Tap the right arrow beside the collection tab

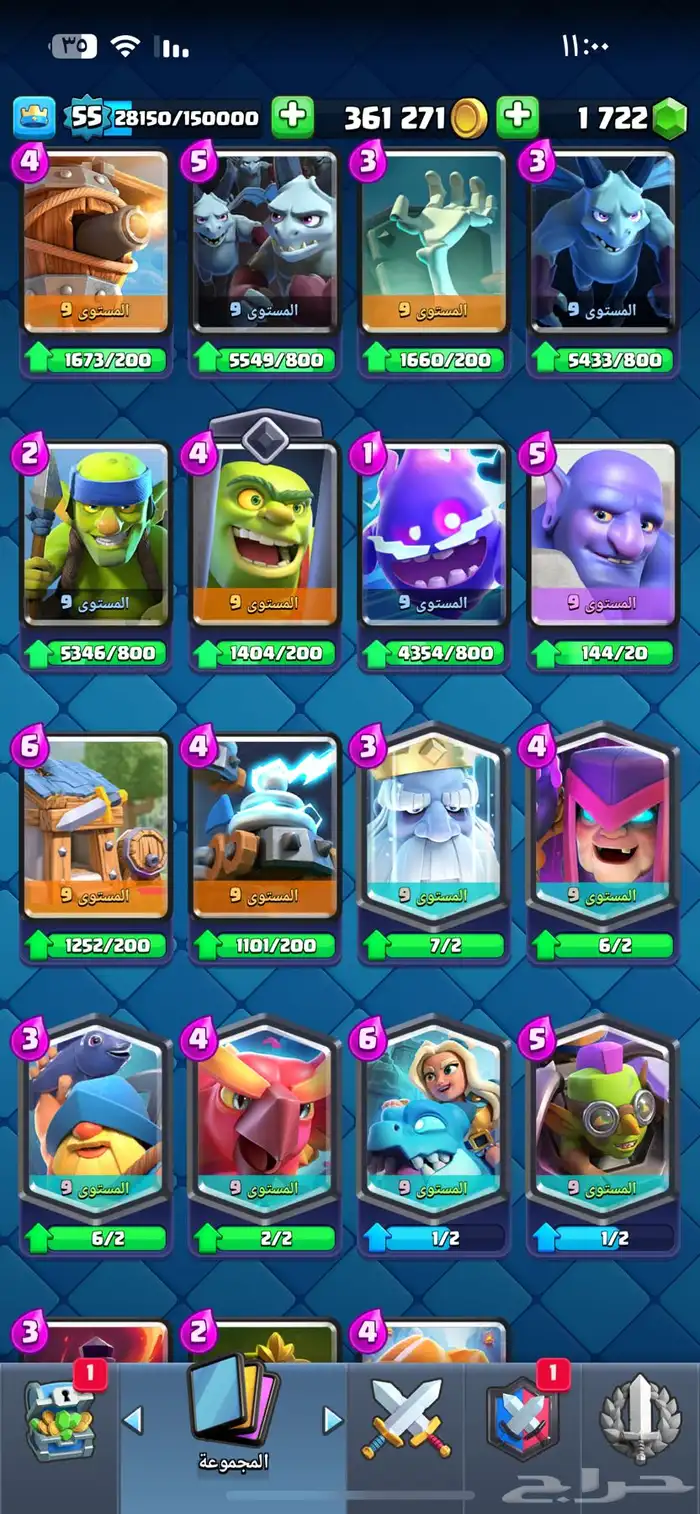333,1420
